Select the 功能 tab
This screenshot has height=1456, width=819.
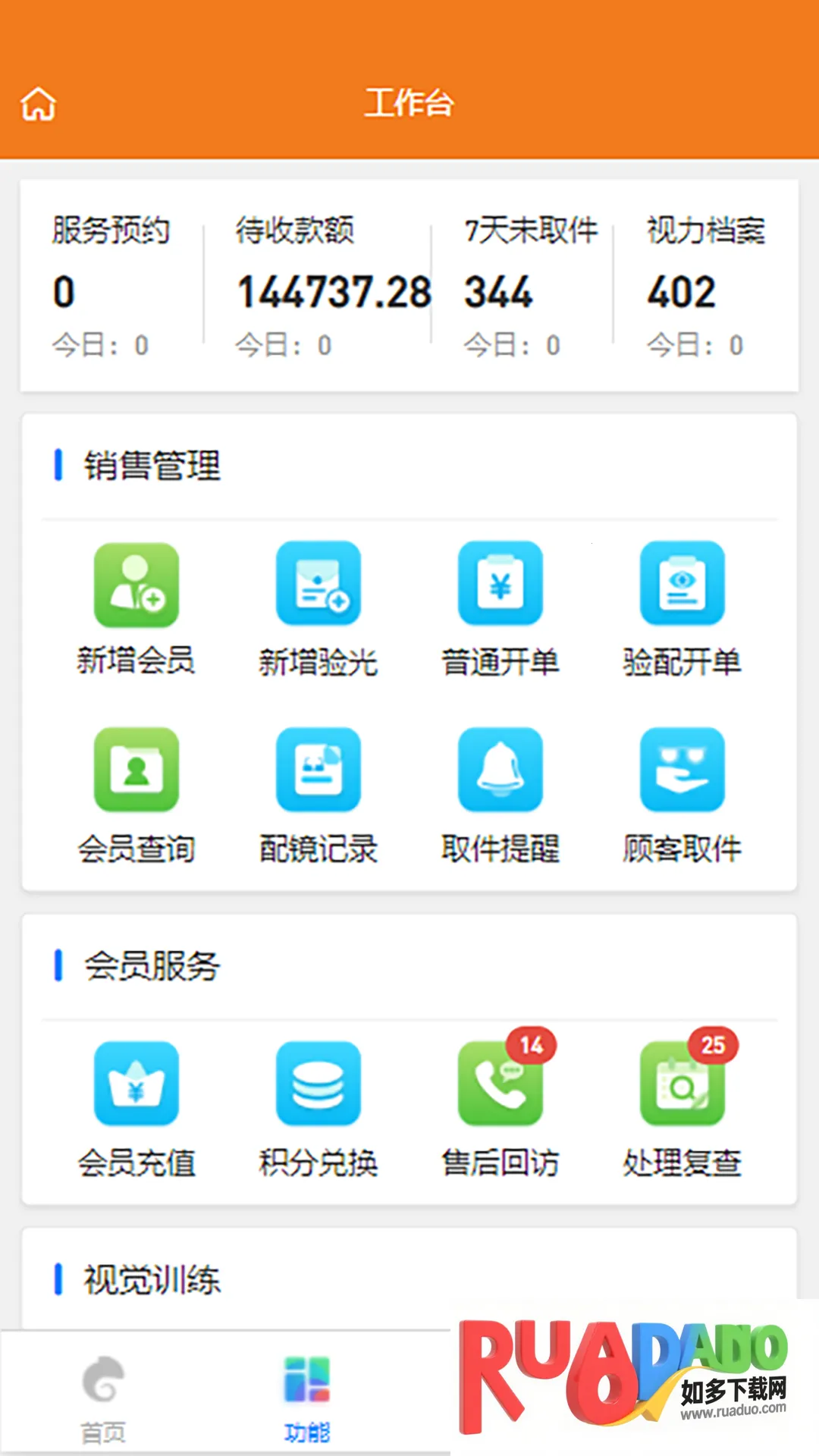[307, 1399]
